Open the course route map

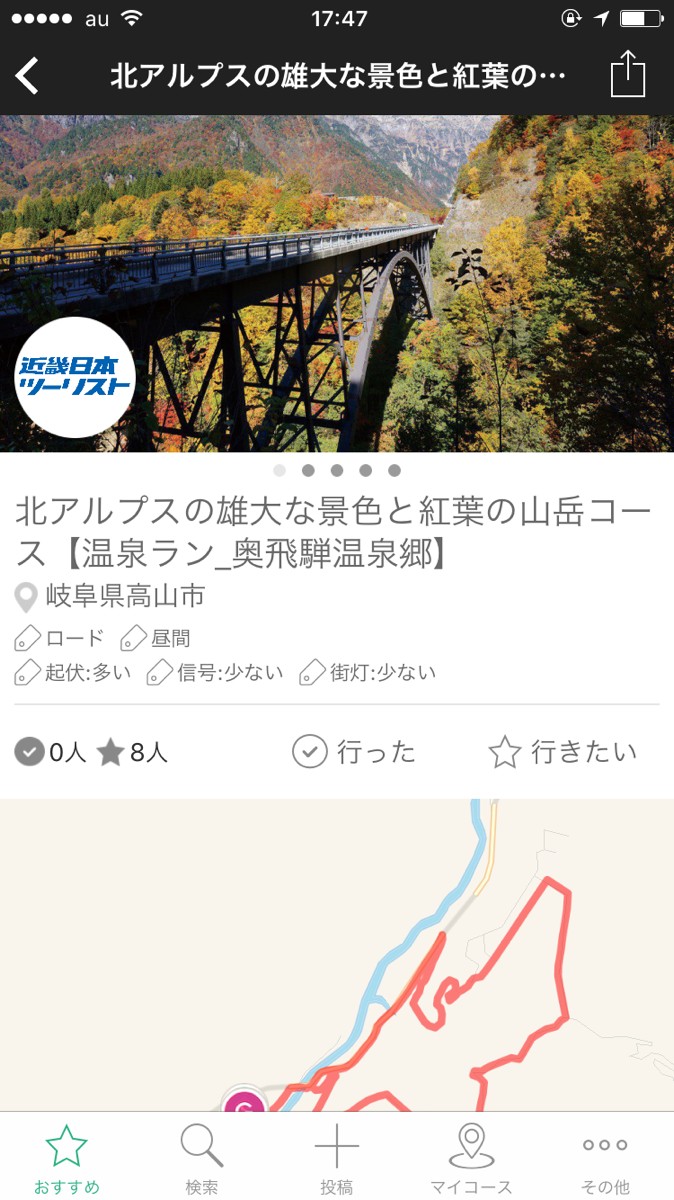pyautogui.click(x=337, y=955)
